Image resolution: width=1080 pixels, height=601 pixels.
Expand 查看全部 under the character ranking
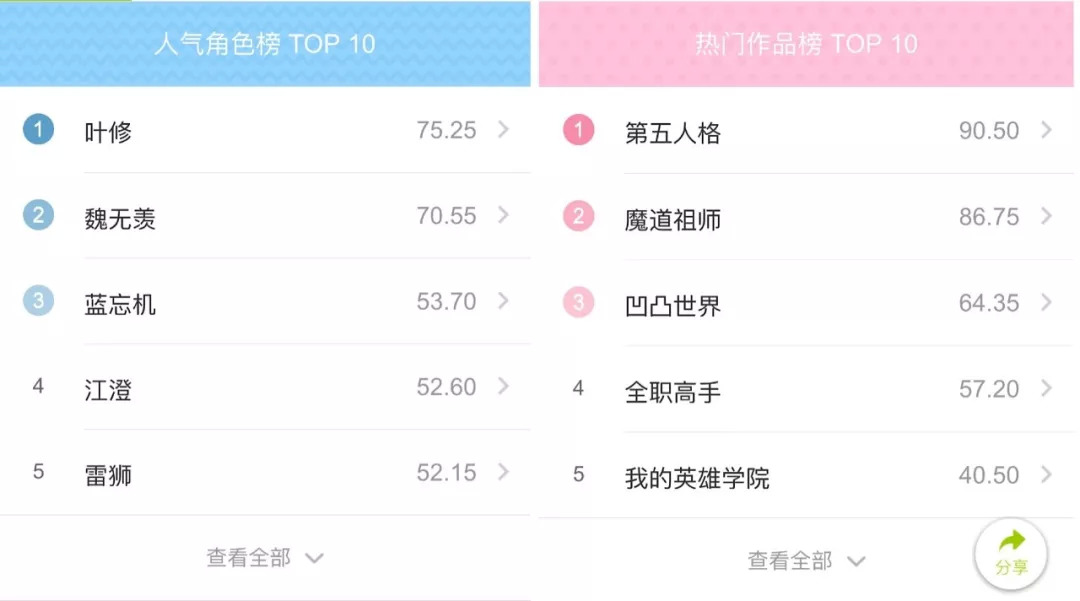(x=265, y=558)
